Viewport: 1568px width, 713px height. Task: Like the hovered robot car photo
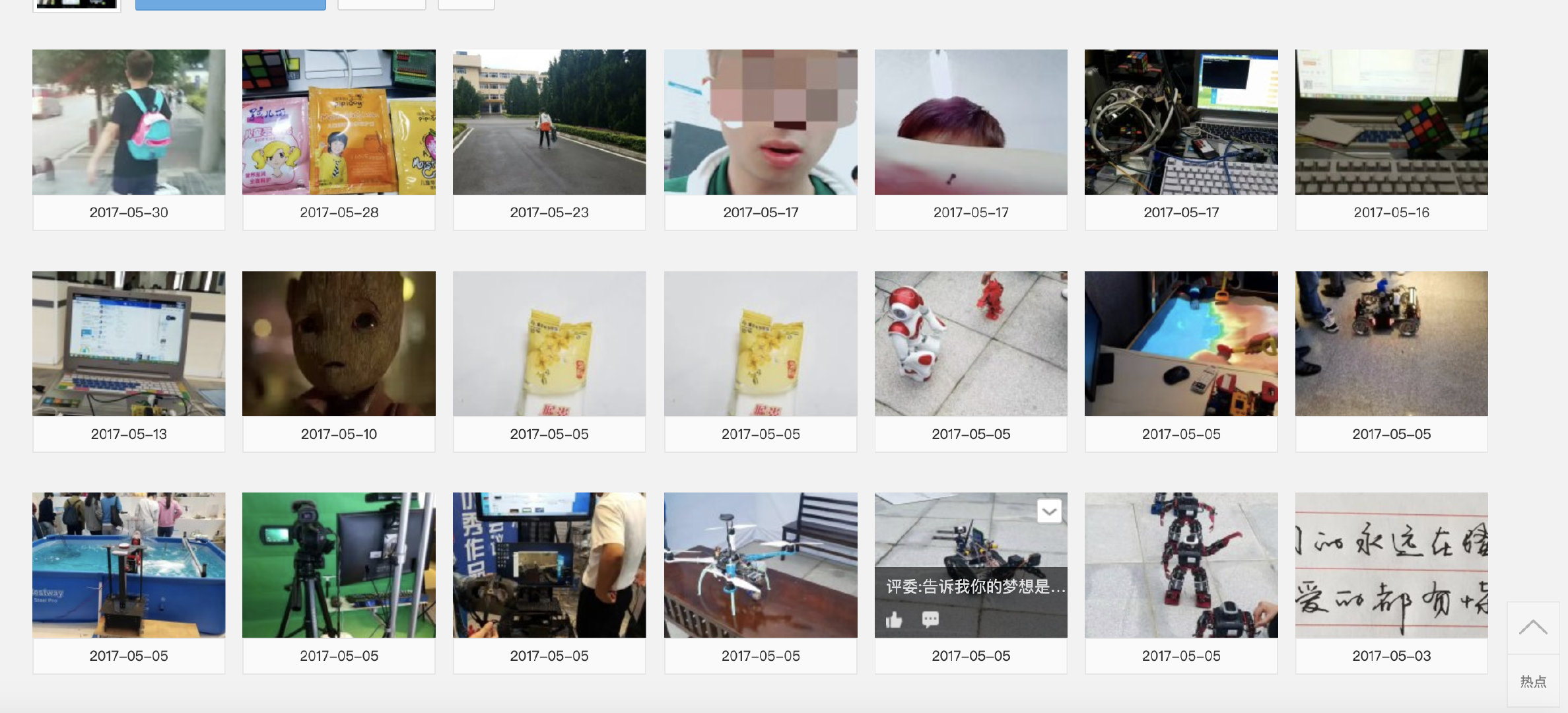click(x=894, y=619)
